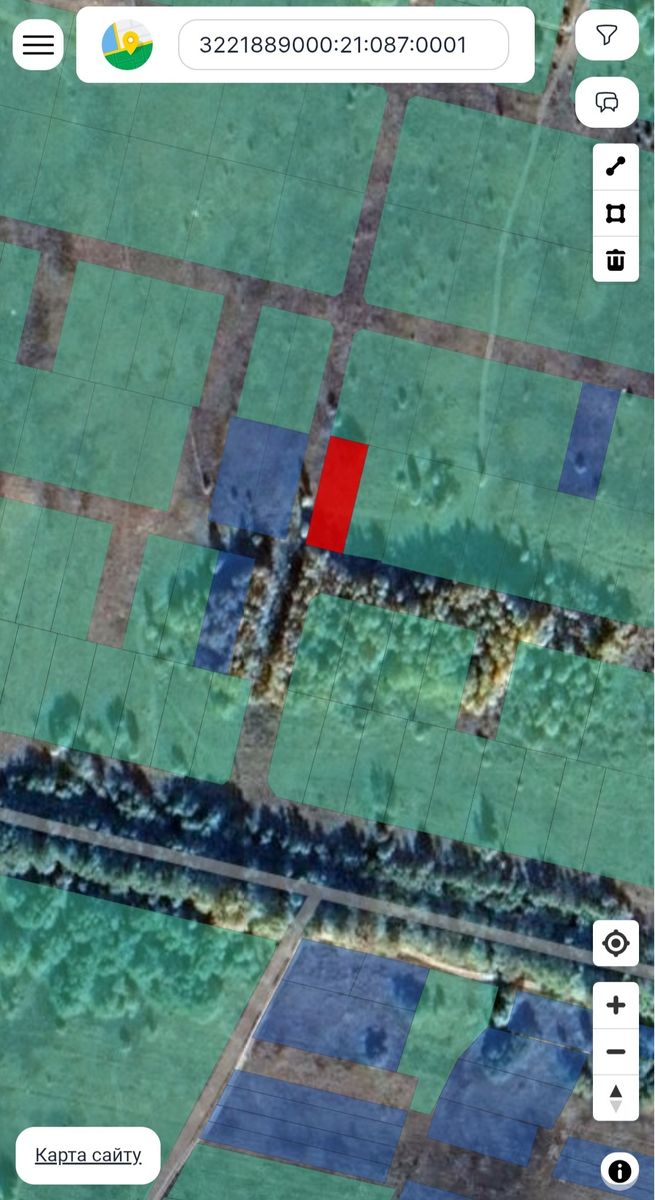Open the info button

point(620,1169)
